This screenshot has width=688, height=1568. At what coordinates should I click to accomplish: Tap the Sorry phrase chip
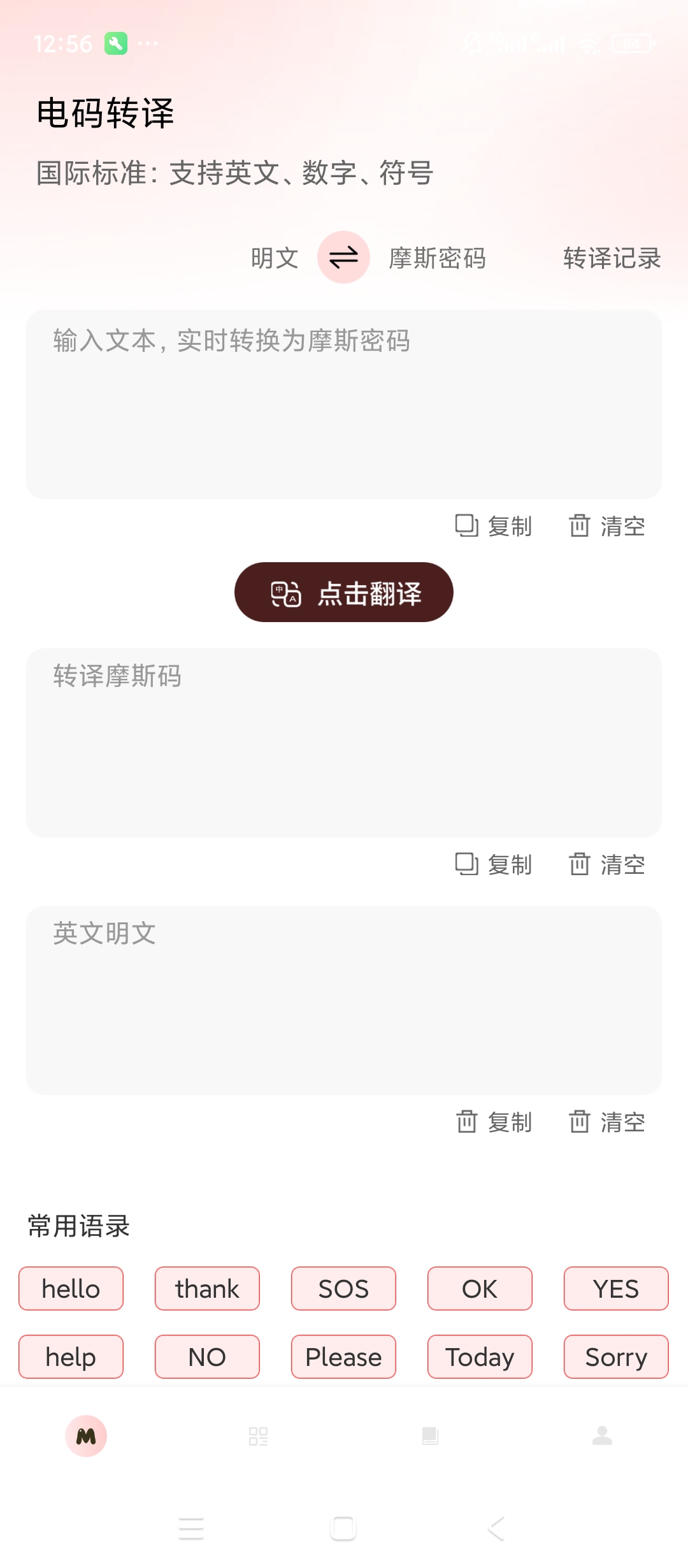(x=616, y=1356)
